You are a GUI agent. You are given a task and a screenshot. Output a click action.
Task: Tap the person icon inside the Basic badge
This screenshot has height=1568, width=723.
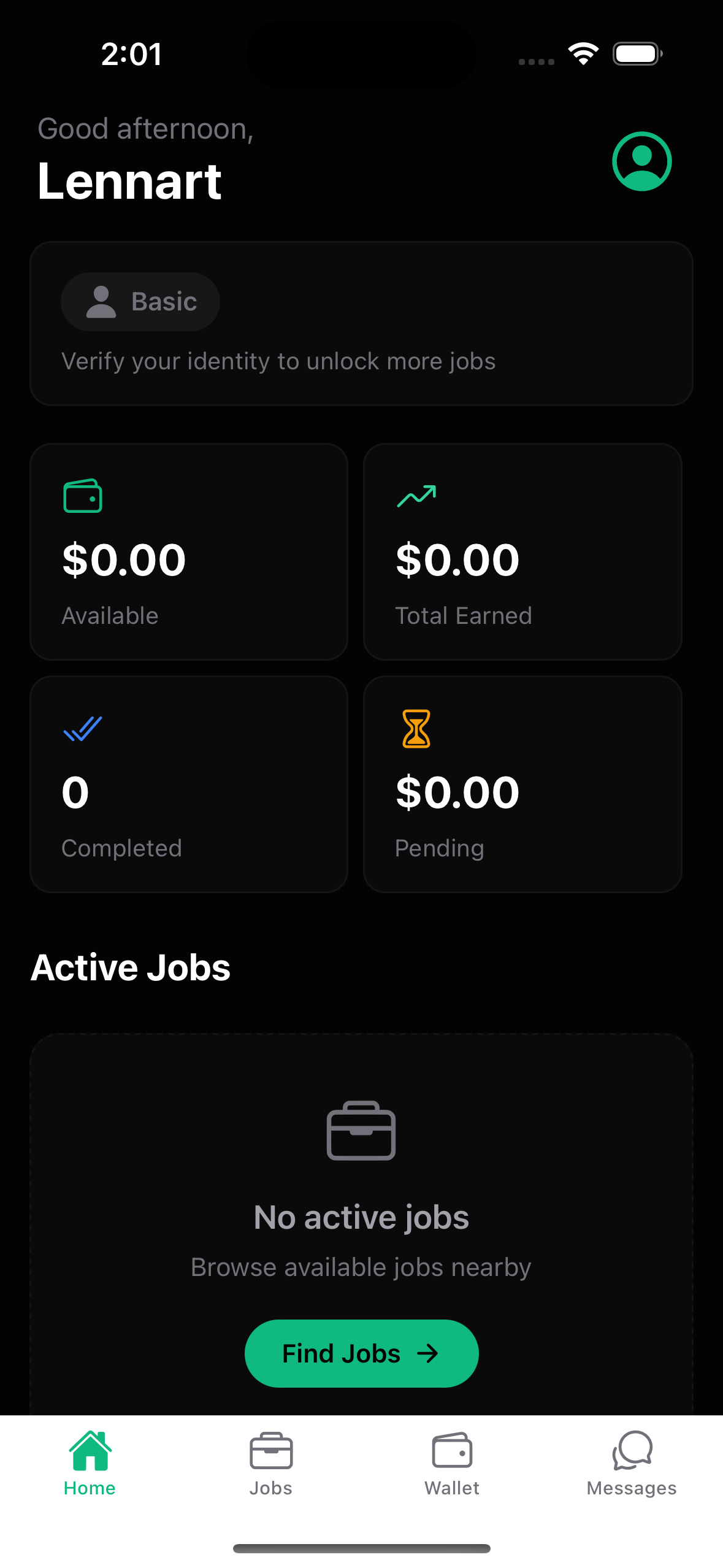tap(101, 301)
